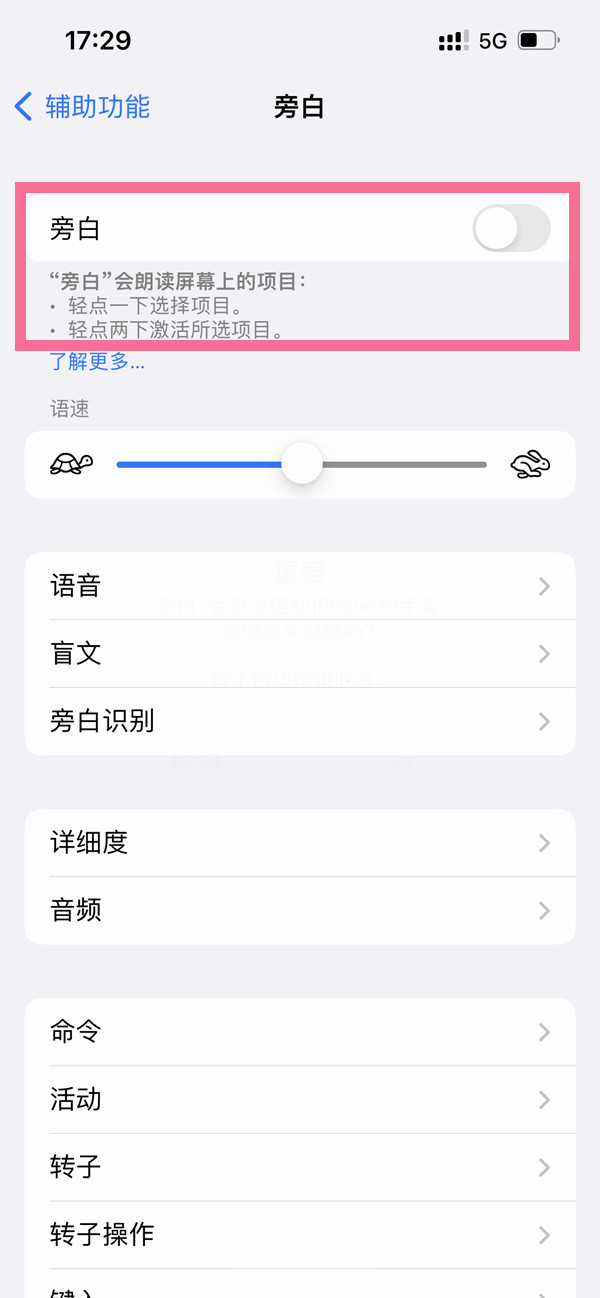600x1298 pixels.
Task: Tap the 语速 speed slider
Action: tap(301, 464)
